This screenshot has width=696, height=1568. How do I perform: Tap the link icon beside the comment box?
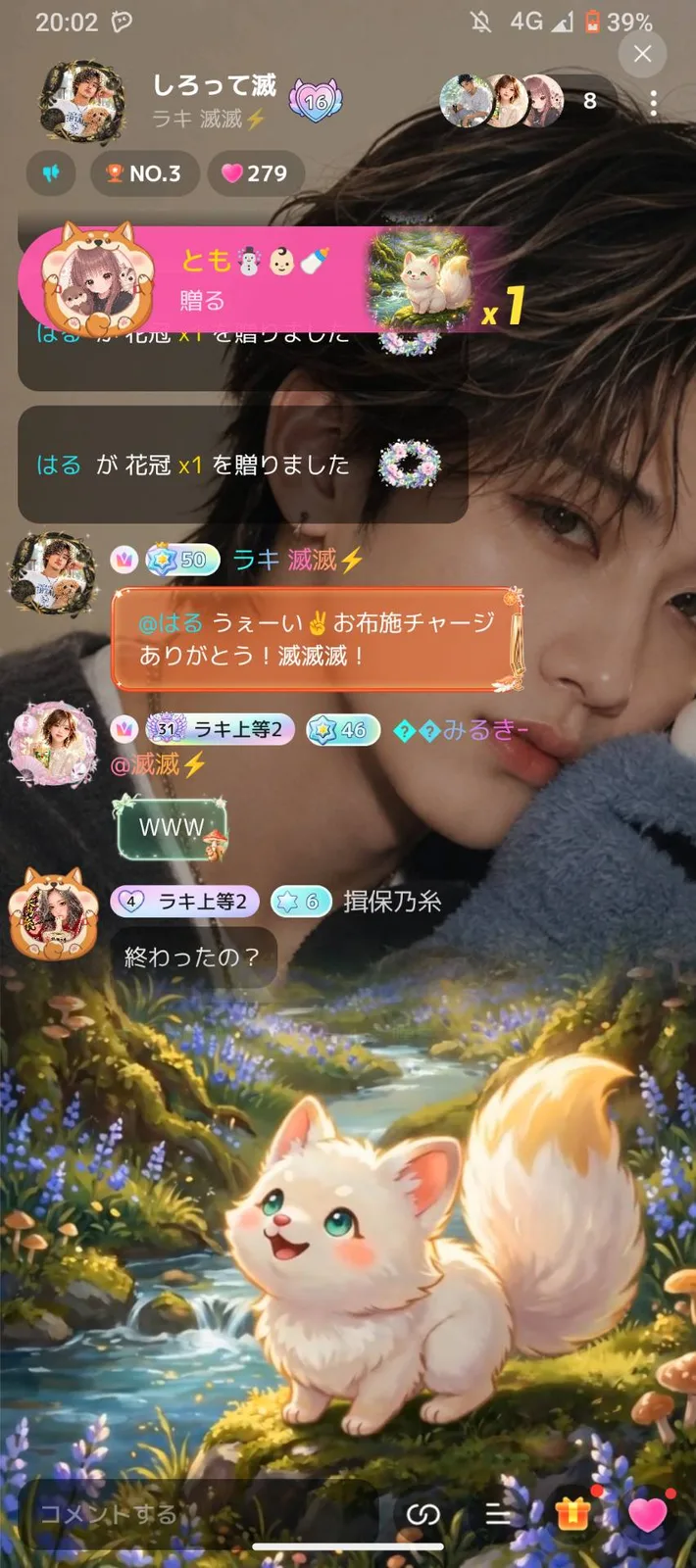coord(423,1515)
